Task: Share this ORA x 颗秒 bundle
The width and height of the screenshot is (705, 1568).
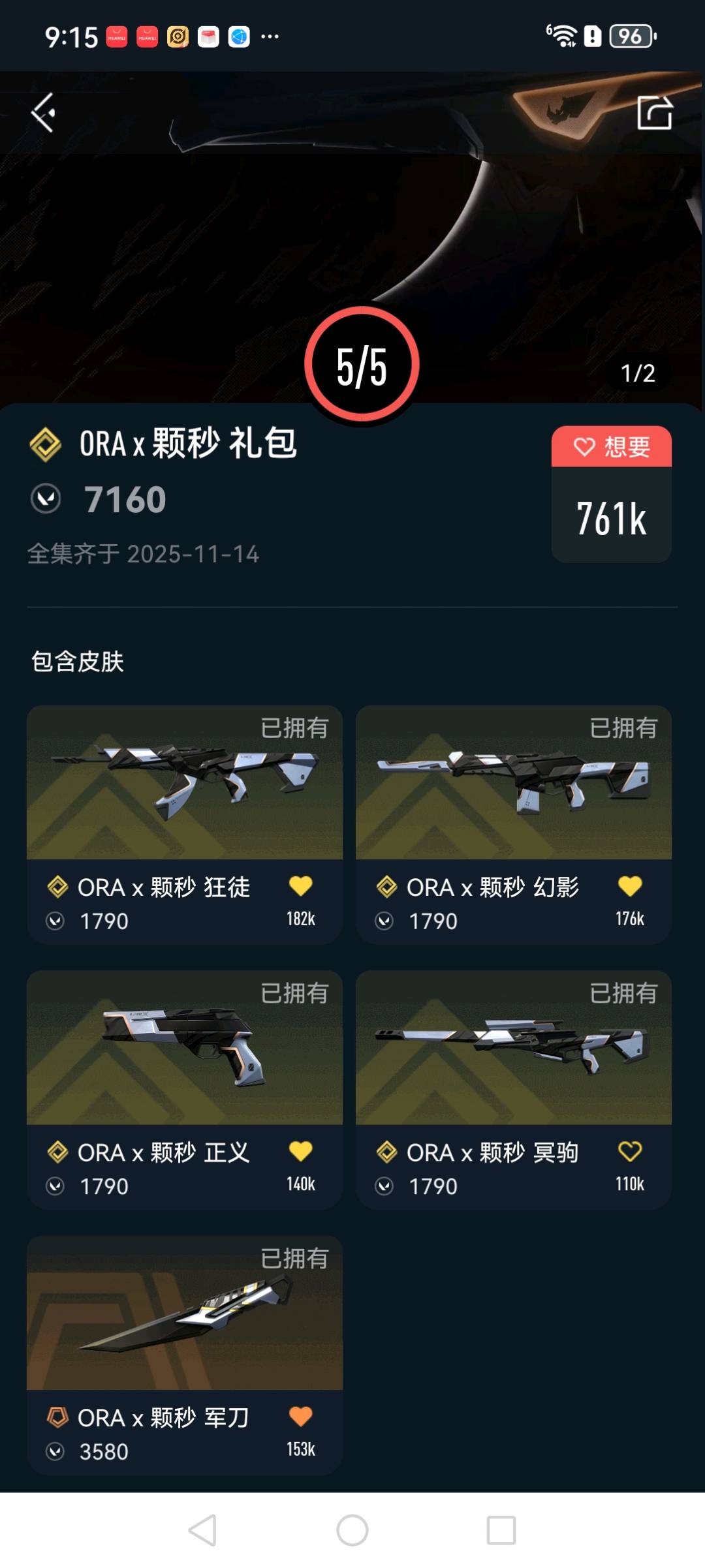Action: (x=654, y=113)
